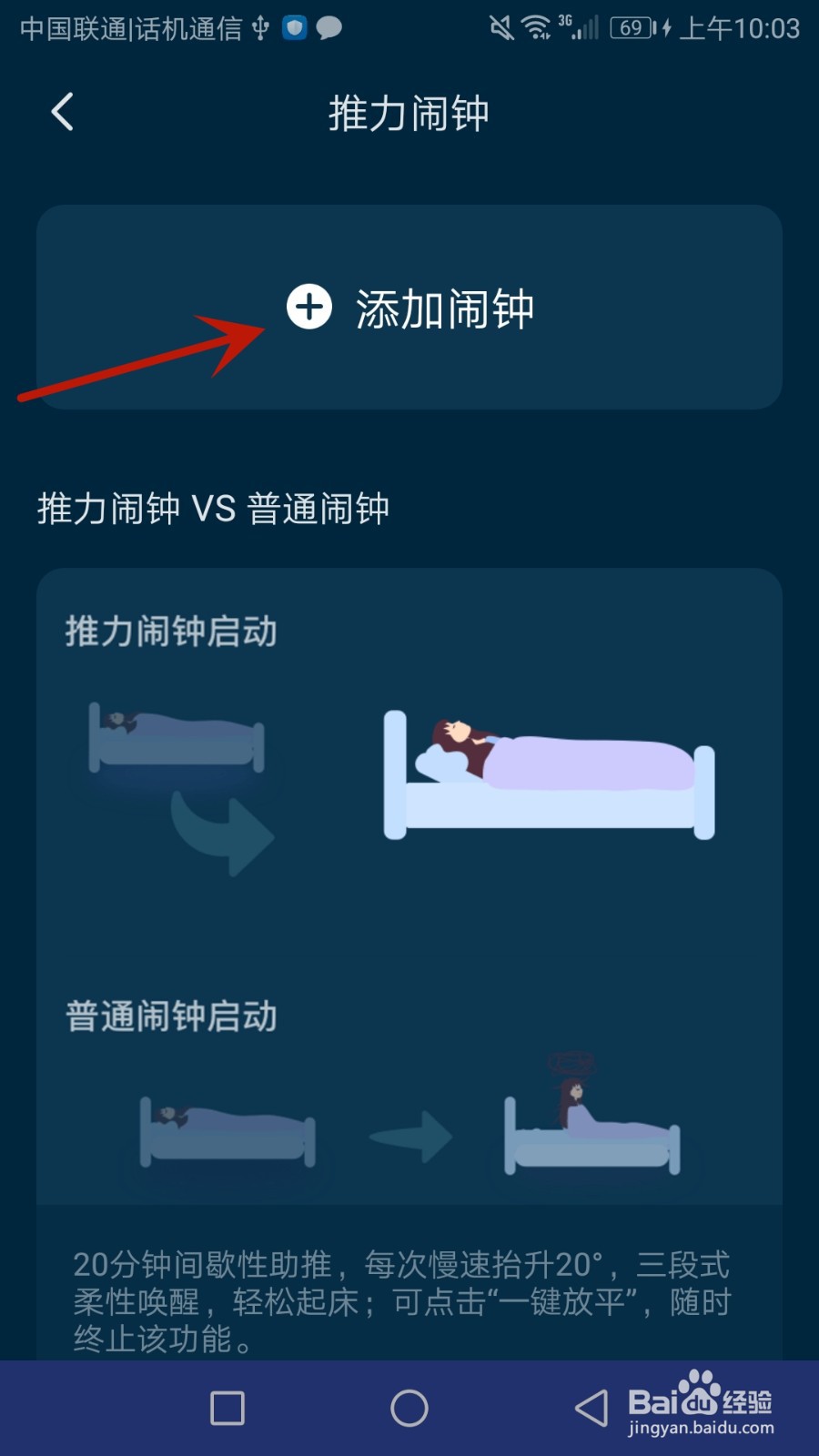Tap the back chevron at top left
The image size is (819, 1456).
tap(61, 112)
